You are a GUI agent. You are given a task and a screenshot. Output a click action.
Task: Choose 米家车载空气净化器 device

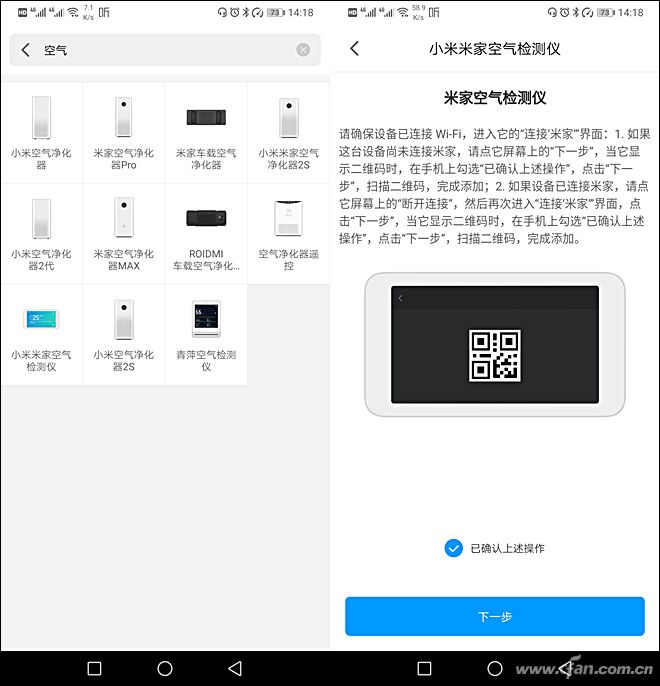click(206, 132)
